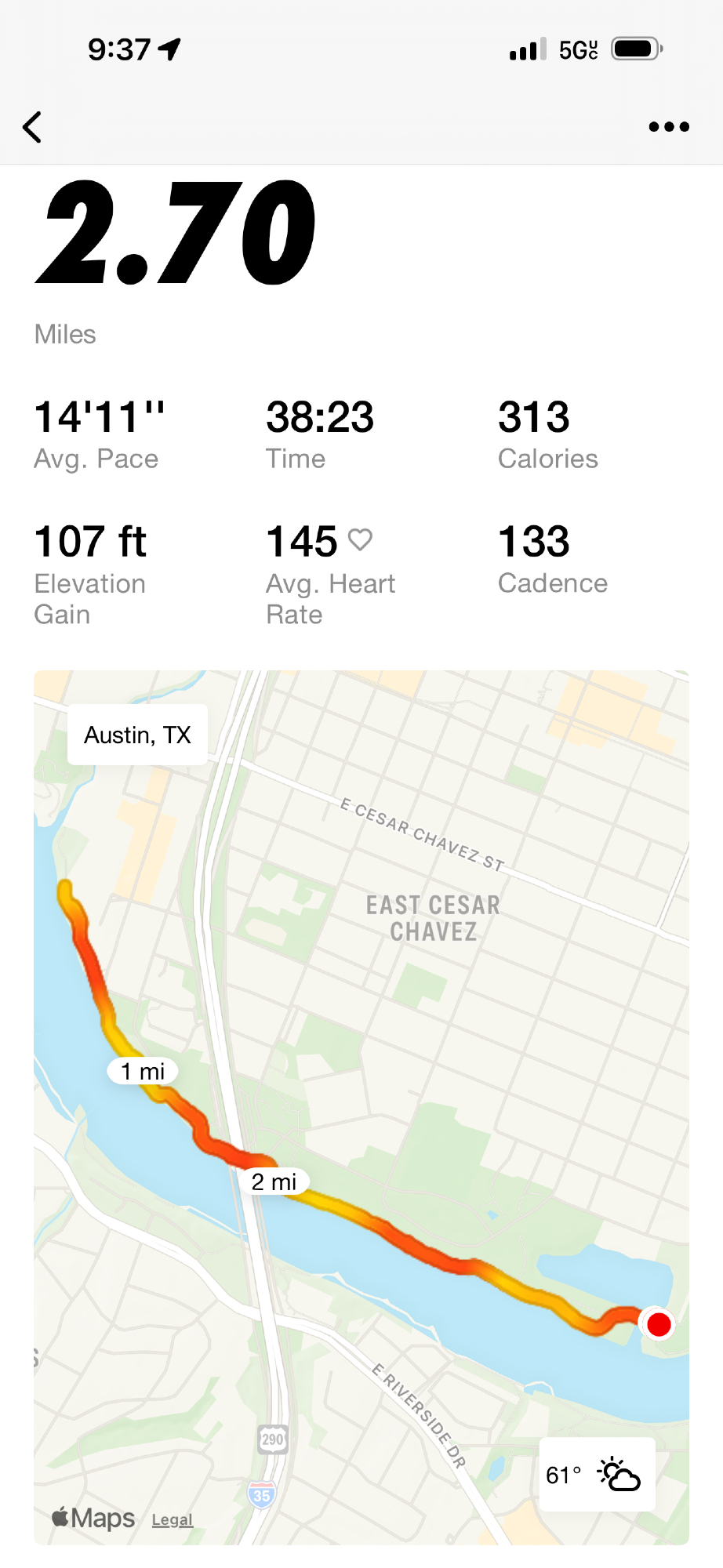Open the three-dot more options menu
This screenshot has height=1568, width=723.
669,127
